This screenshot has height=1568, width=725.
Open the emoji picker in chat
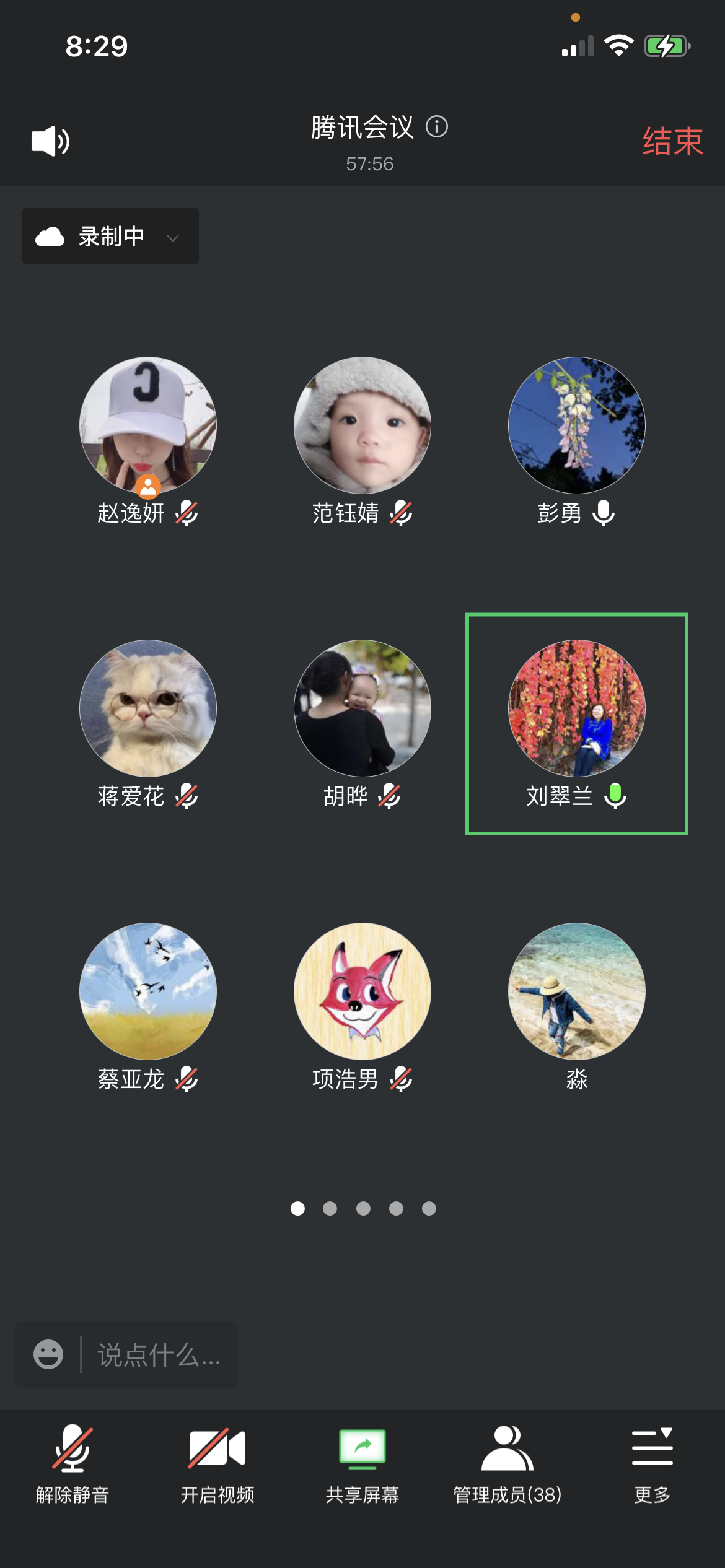pyautogui.click(x=48, y=1354)
